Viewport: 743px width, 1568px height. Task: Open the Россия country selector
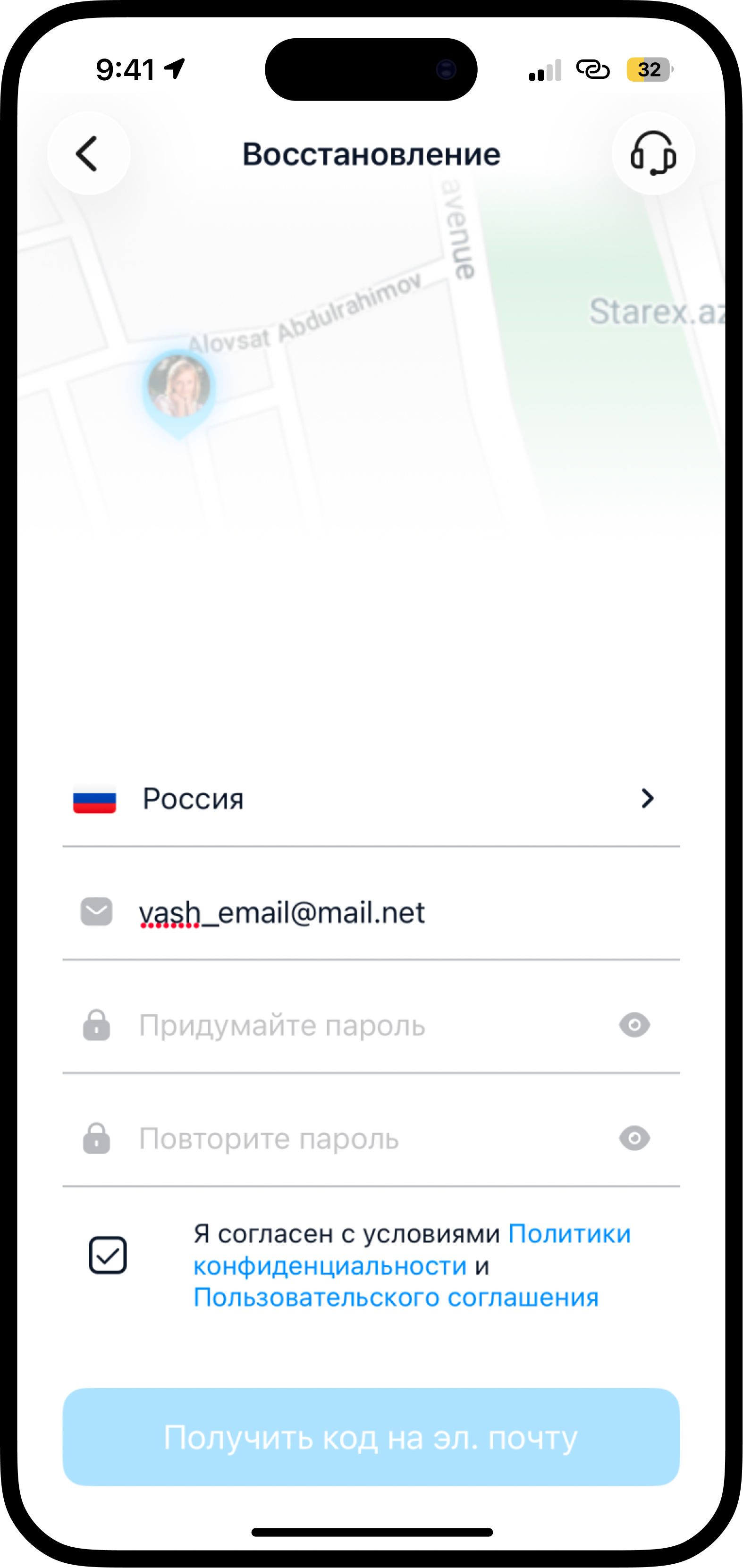pos(371,799)
